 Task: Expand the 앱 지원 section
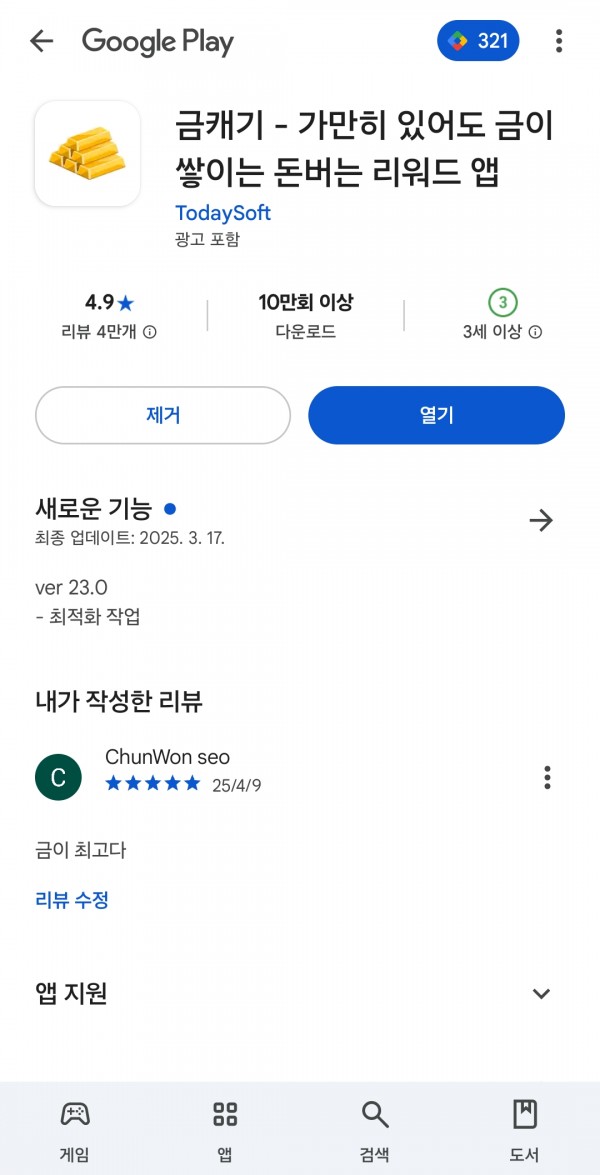click(x=541, y=994)
